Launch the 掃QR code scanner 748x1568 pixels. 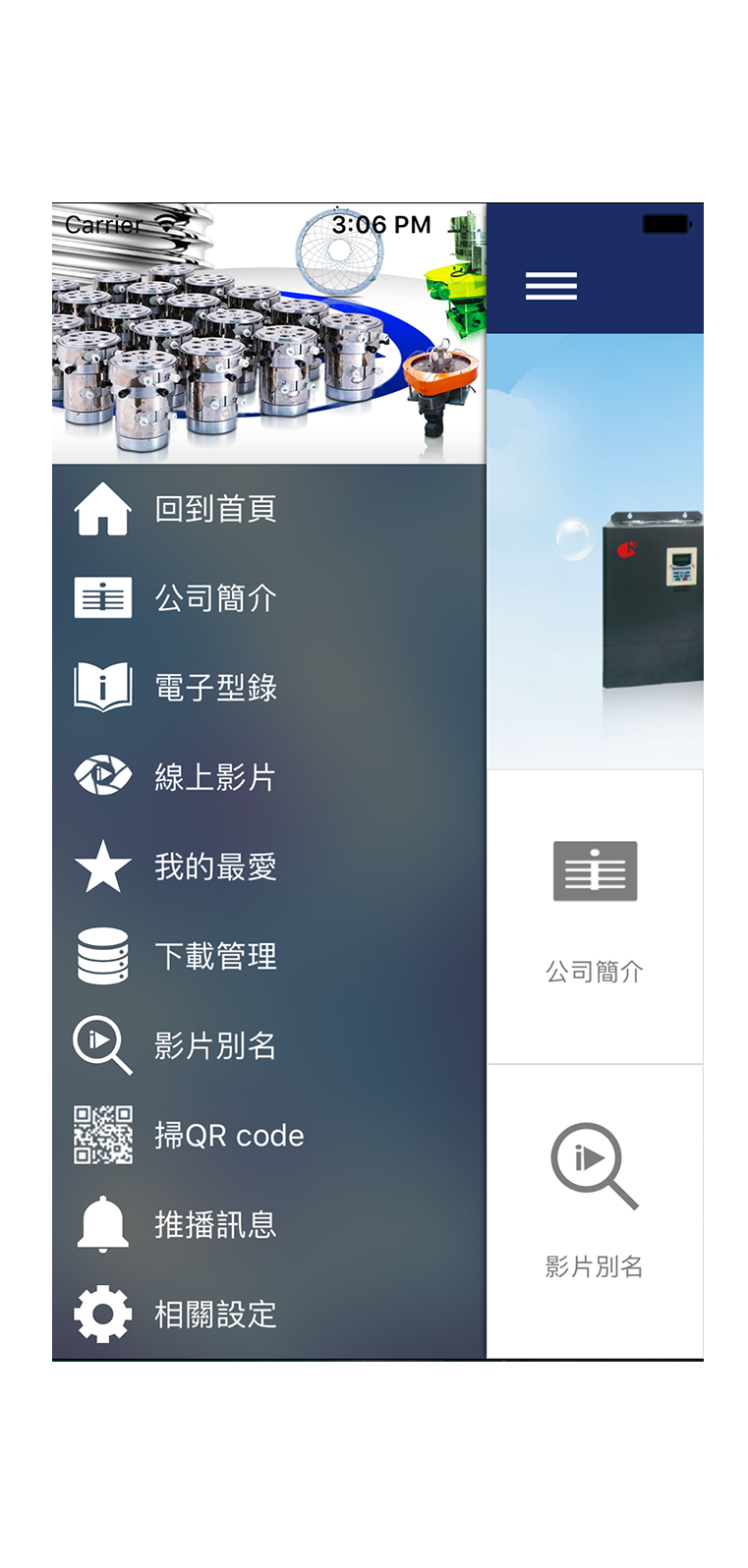[x=228, y=1136]
